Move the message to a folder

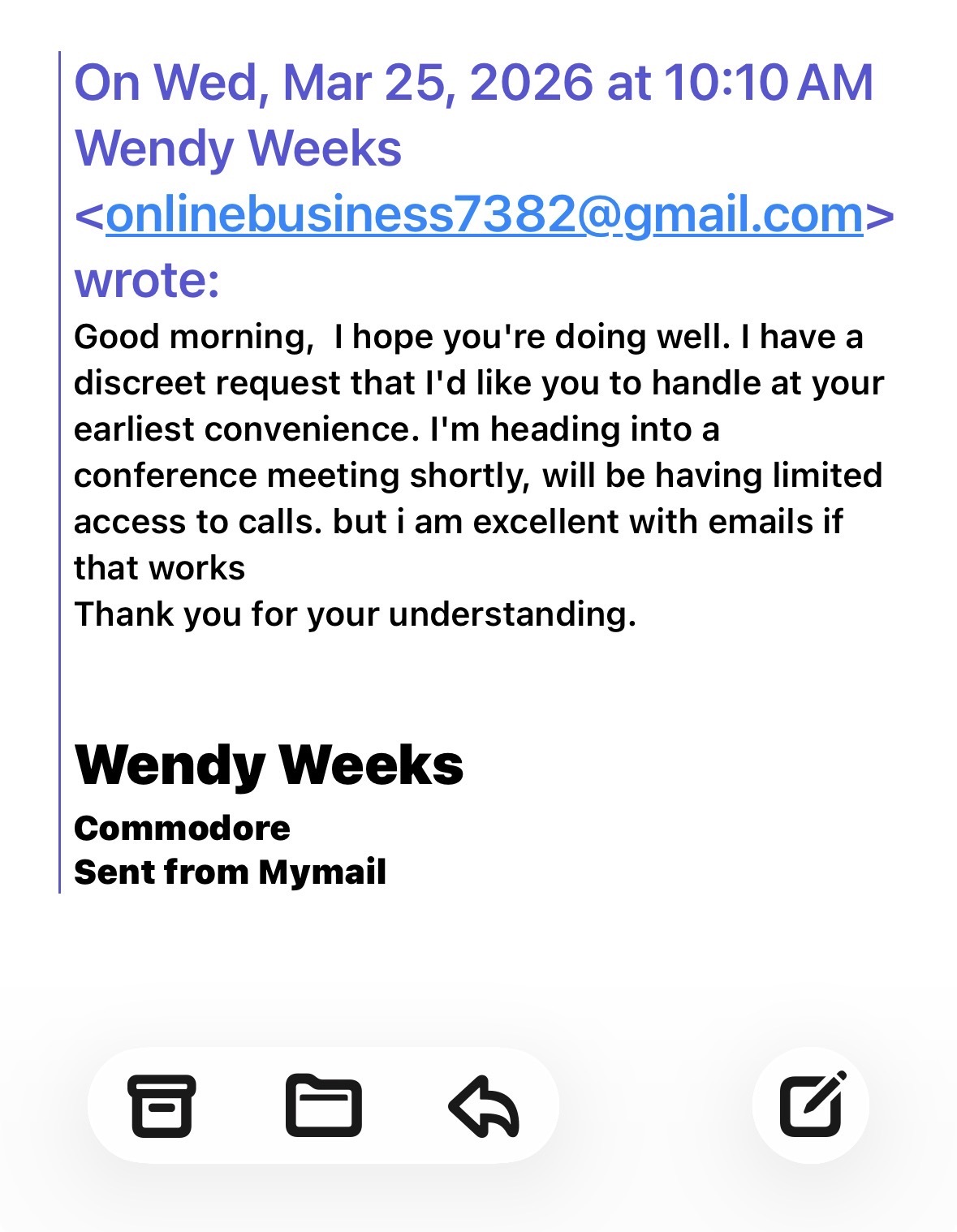pyautogui.click(x=323, y=1105)
